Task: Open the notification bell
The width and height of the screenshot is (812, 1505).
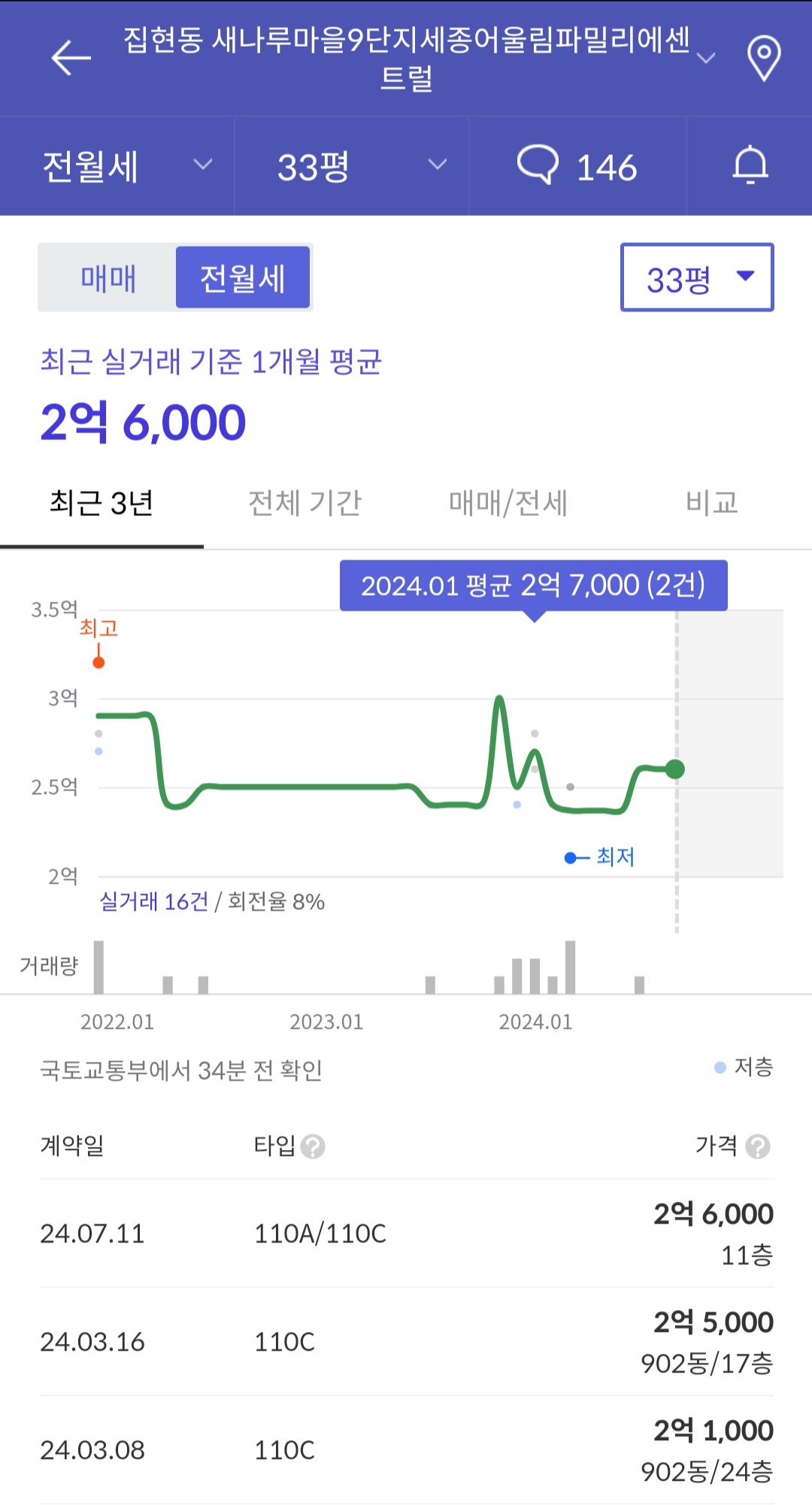Action: point(750,166)
